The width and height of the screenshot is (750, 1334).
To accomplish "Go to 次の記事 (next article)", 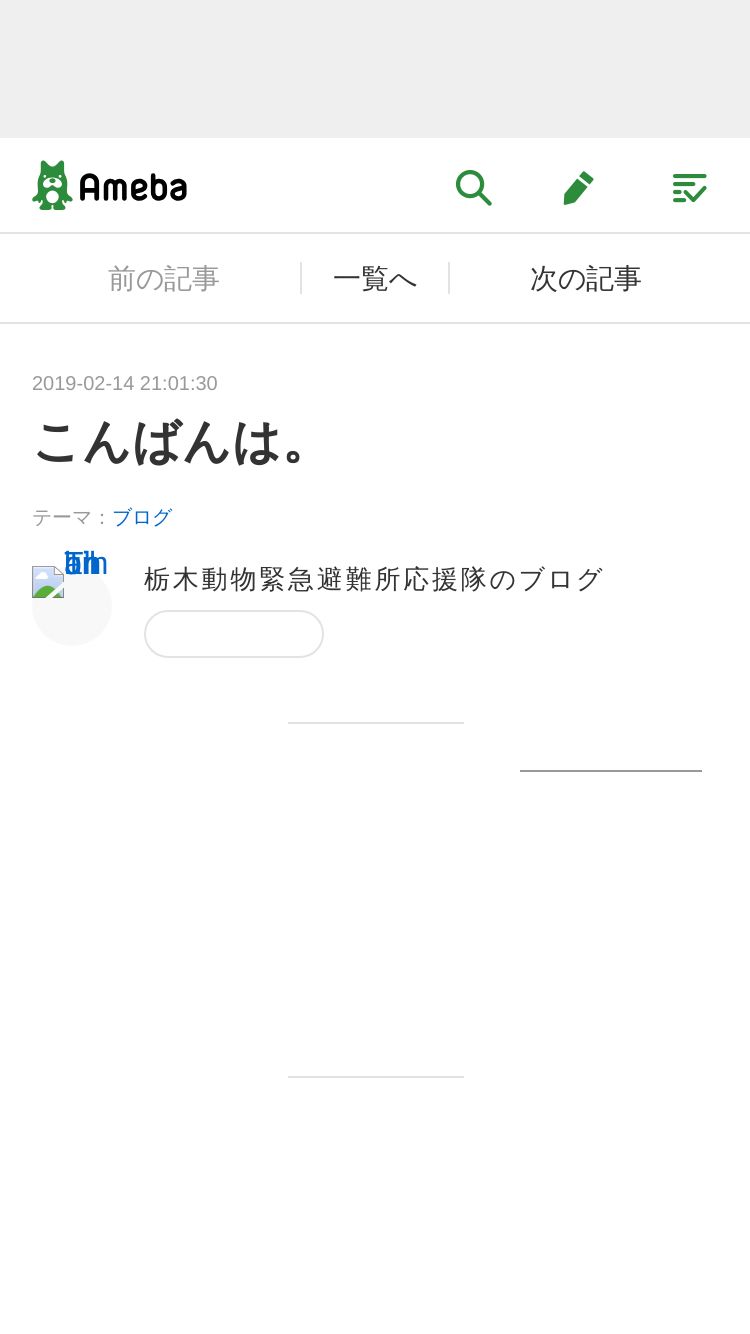I will (585, 278).
